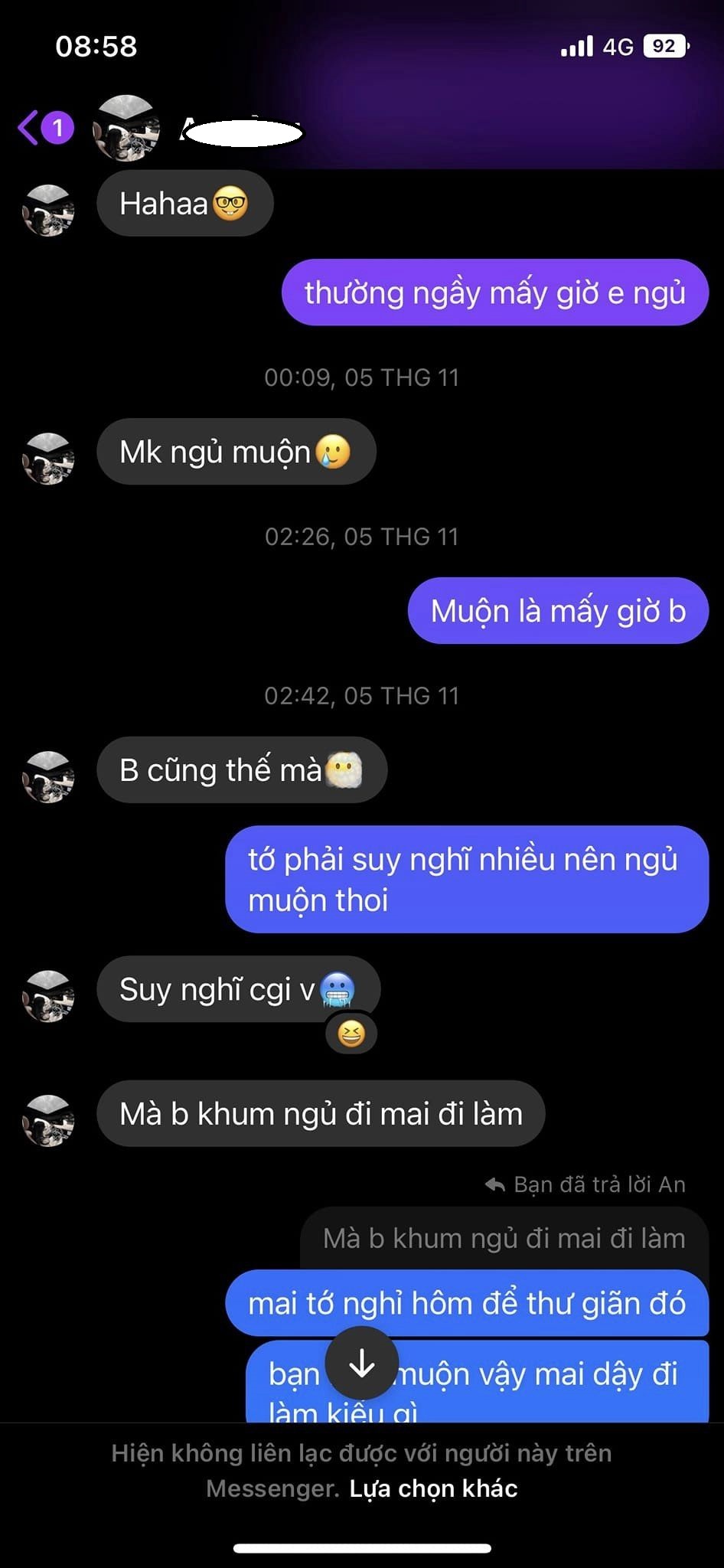Tap the quoted reply 'Mà b khum ngủ đi mai đi làm'
The width and height of the screenshot is (724, 1568).
click(x=504, y=1238)
